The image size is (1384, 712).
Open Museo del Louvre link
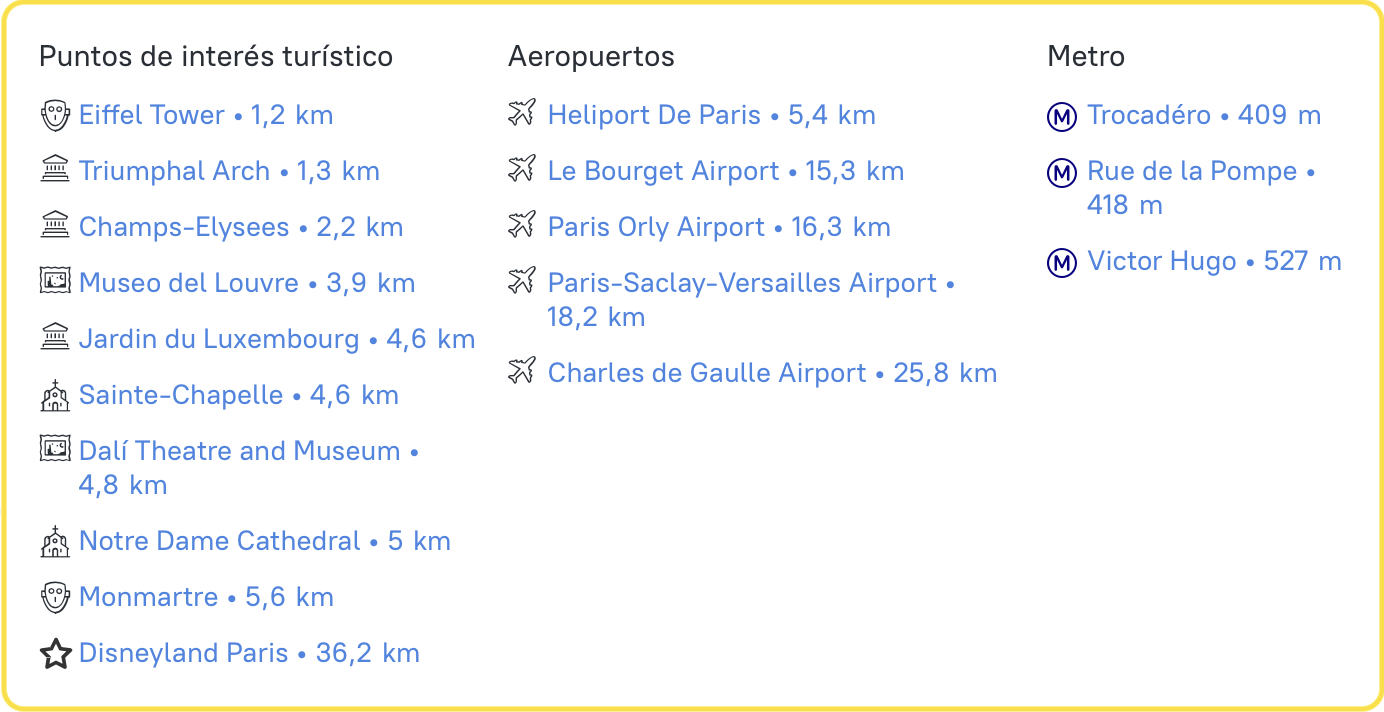189,283
